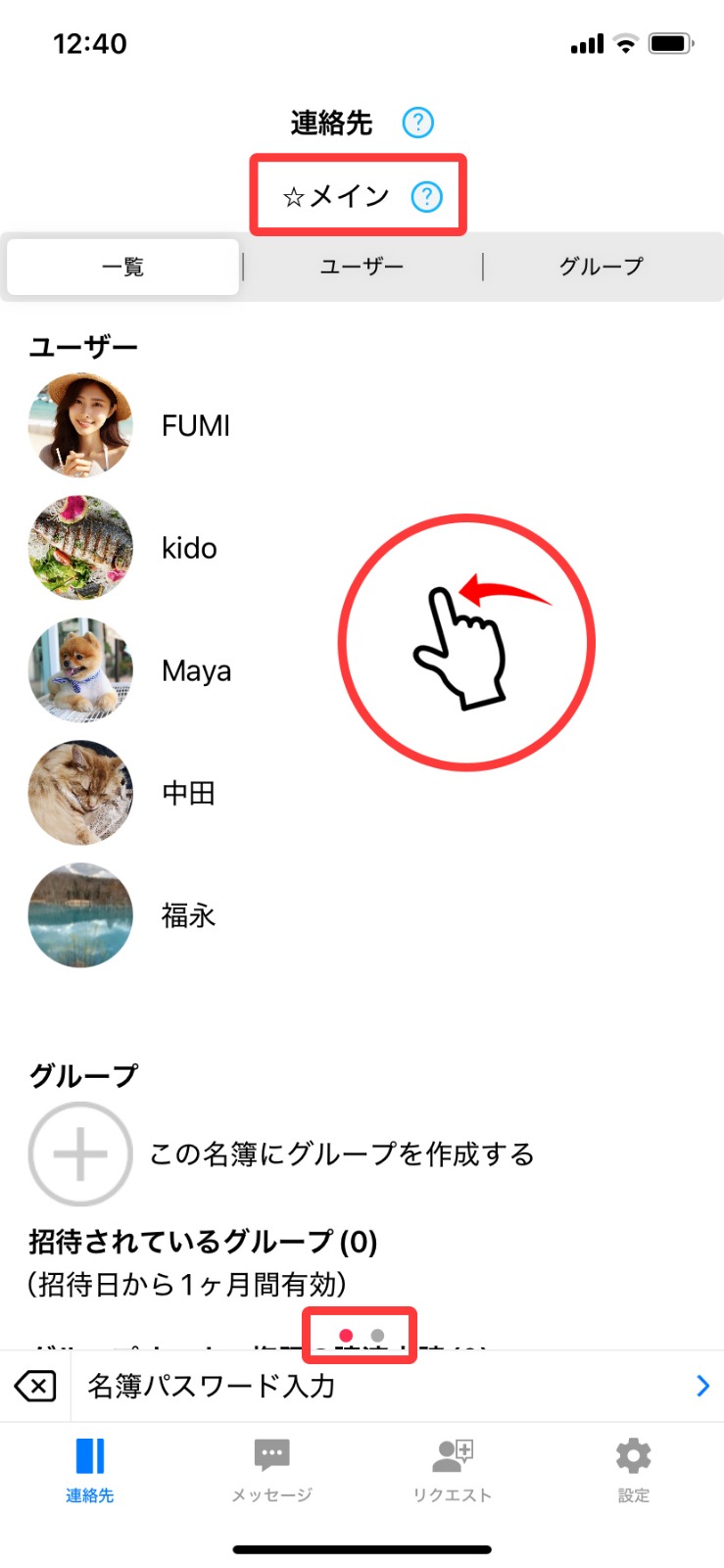The image size is (724, 1568).
Task: Switch to the ユーザー tab
Action: click(362, 267)
